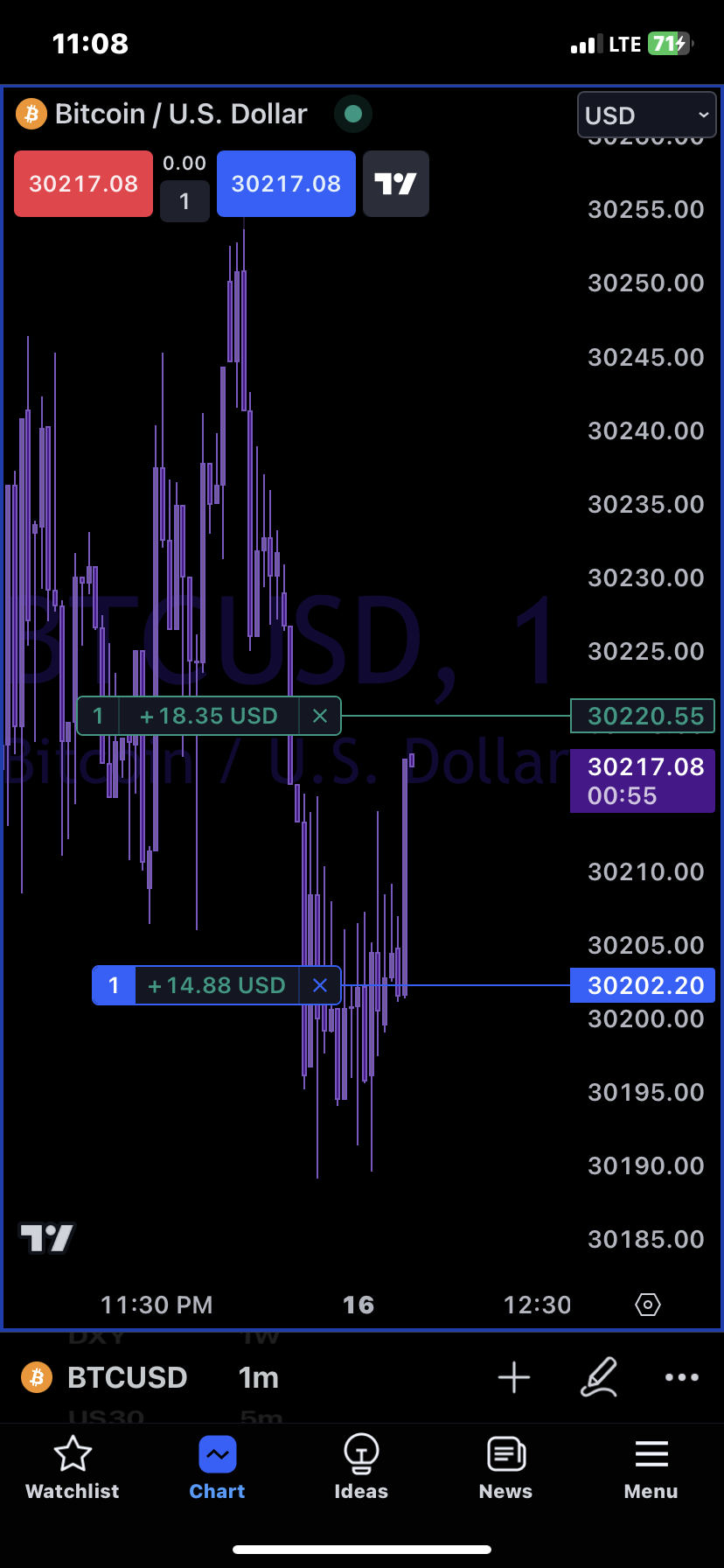Tap the blue buy button at 30217.08
724x1568 pixels.
coord(286,184)
